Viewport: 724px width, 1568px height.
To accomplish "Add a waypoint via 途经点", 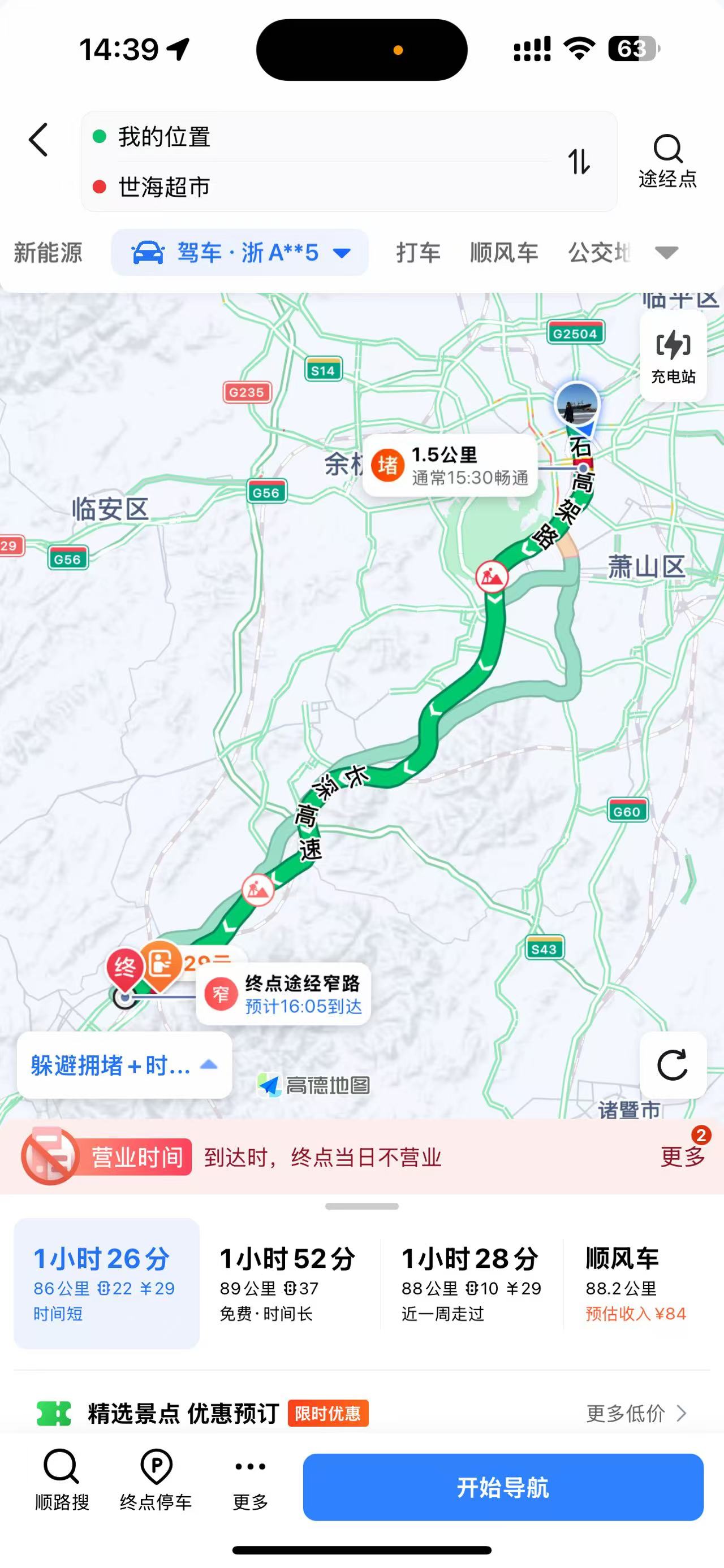I will 667,161.
